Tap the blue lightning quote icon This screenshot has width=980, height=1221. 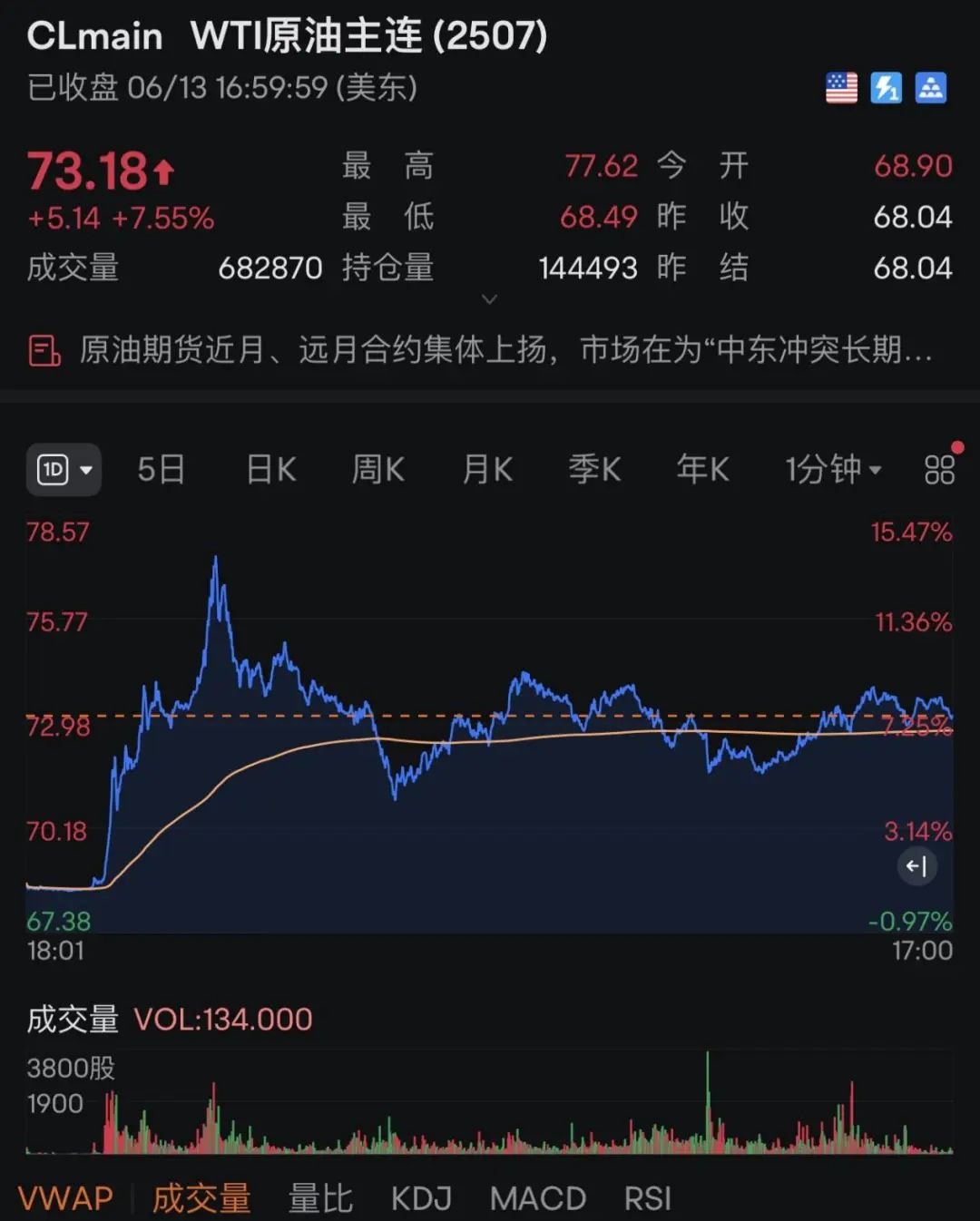click(x=886, y=88)
